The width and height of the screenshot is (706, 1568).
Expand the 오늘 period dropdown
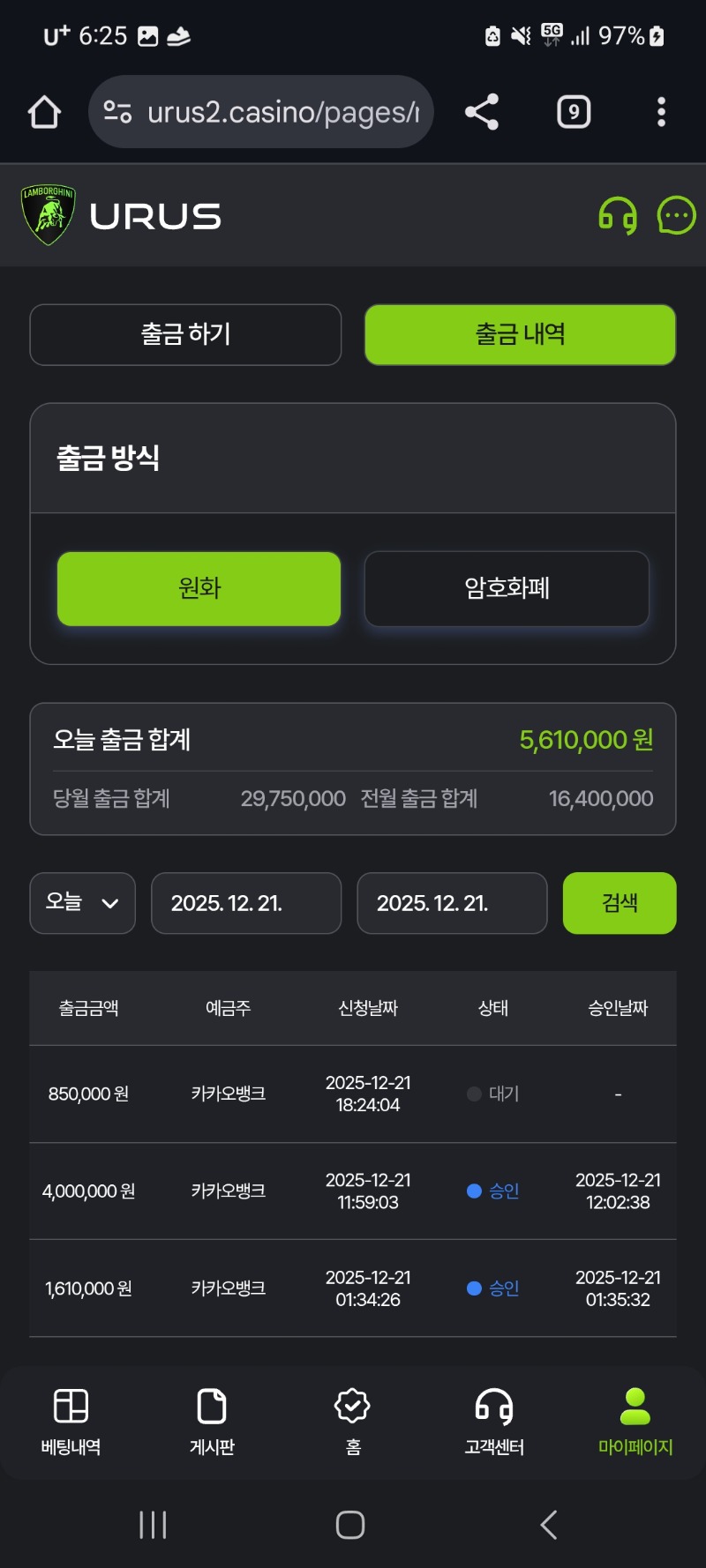(82, 903)
